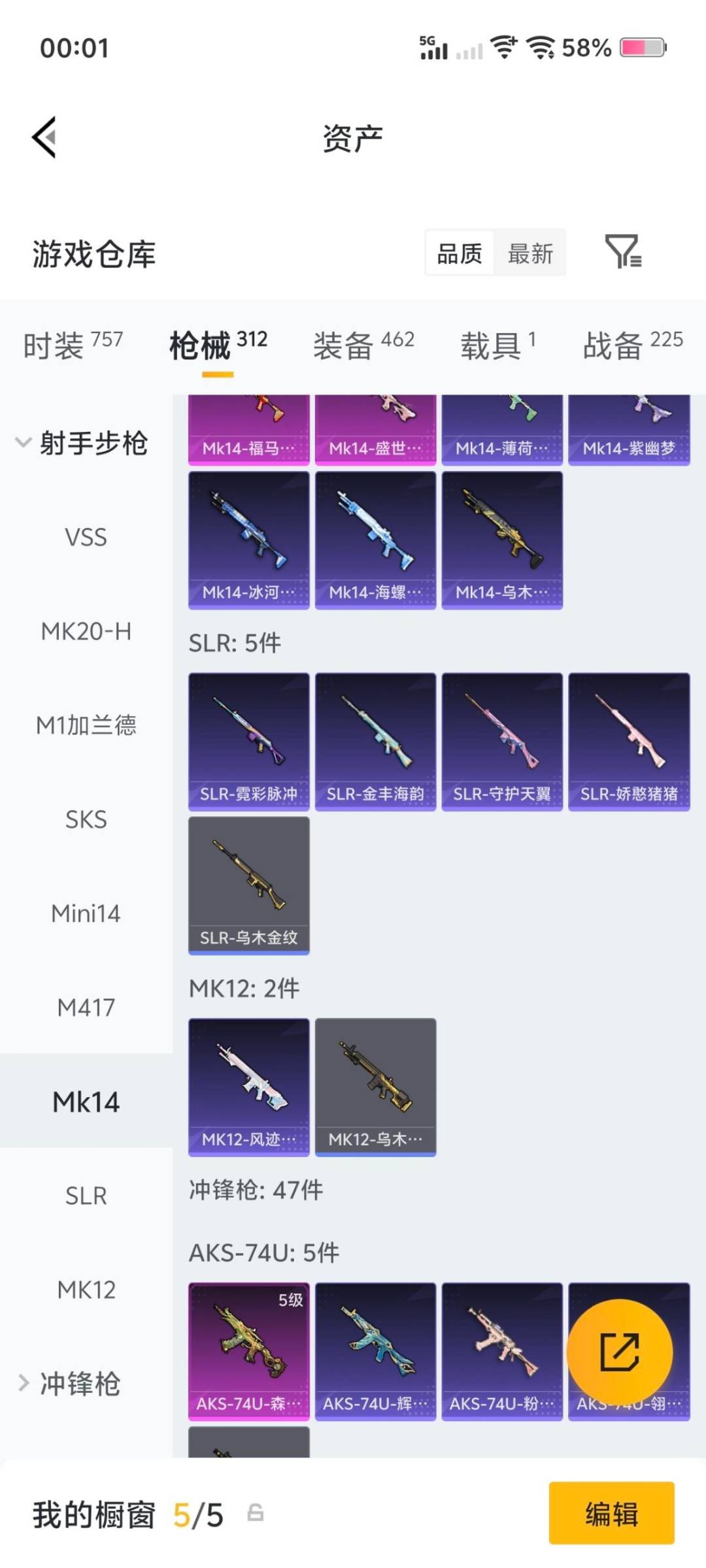
Task: Select Mk14 in the sidebar
Action: (86, 1101)
